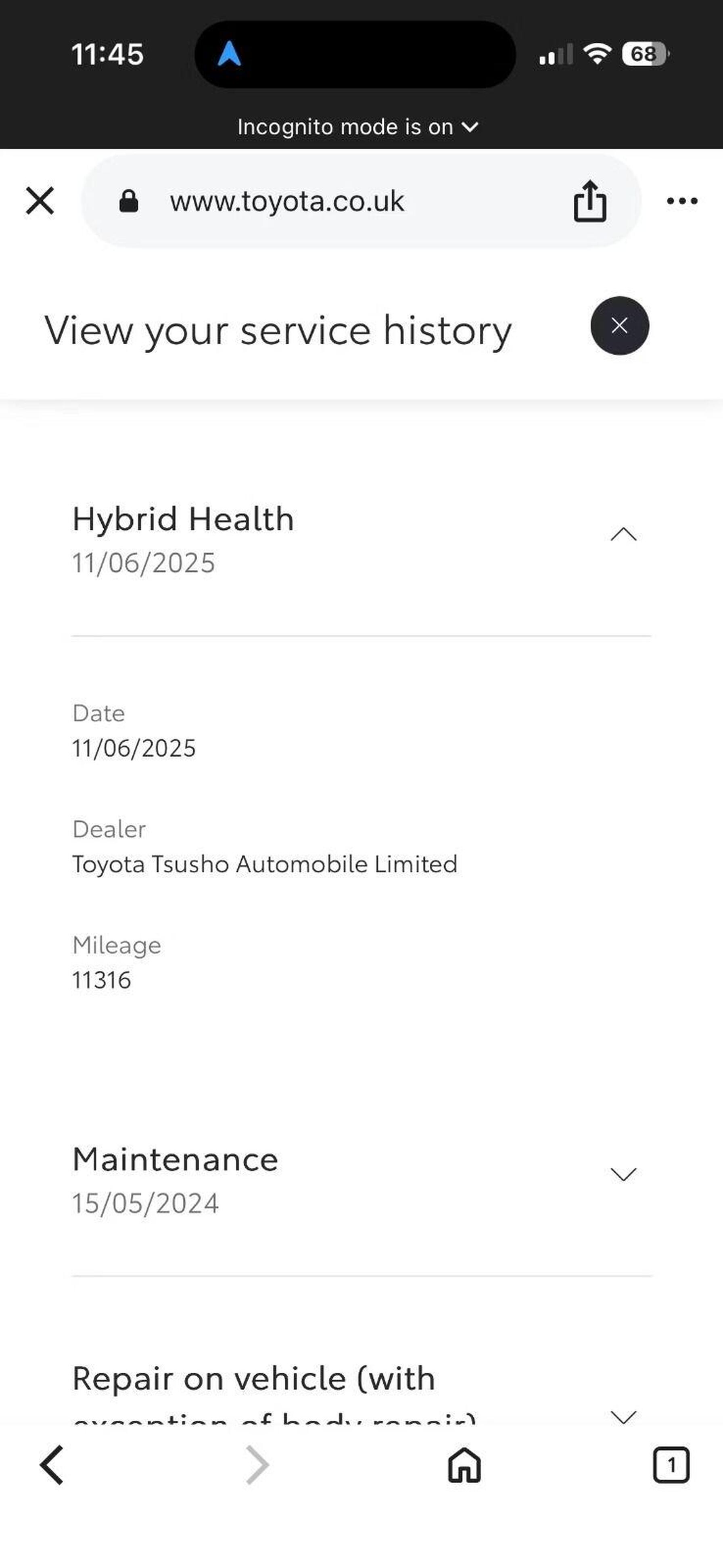
Task: Close the browser tab with X
Action: click(40, 201)
